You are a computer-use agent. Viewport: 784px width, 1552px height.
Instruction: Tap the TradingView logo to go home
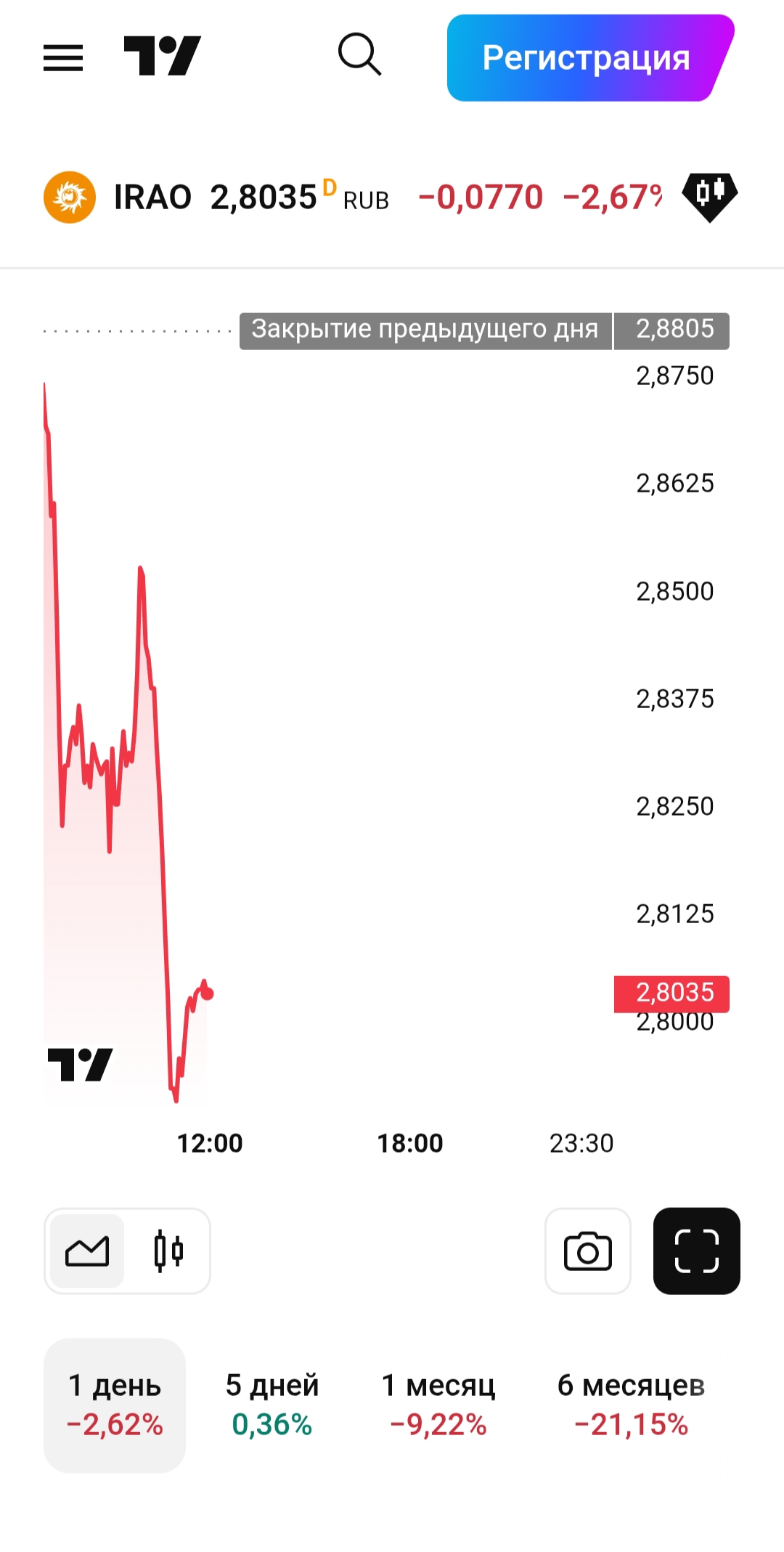(162, 56)
